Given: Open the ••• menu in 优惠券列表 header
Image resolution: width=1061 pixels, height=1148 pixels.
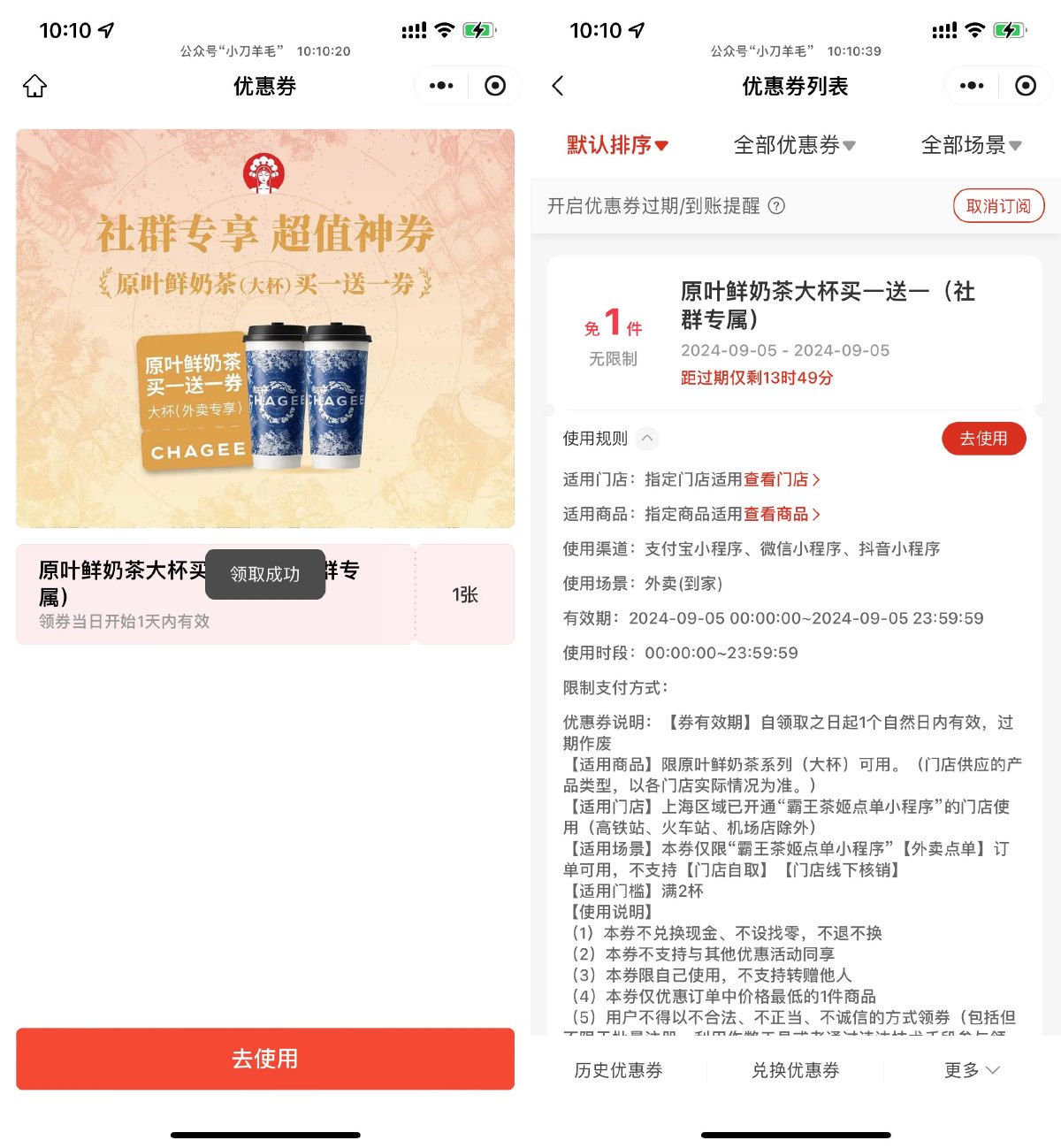Looking at the screenshot, I should [972, 86].
